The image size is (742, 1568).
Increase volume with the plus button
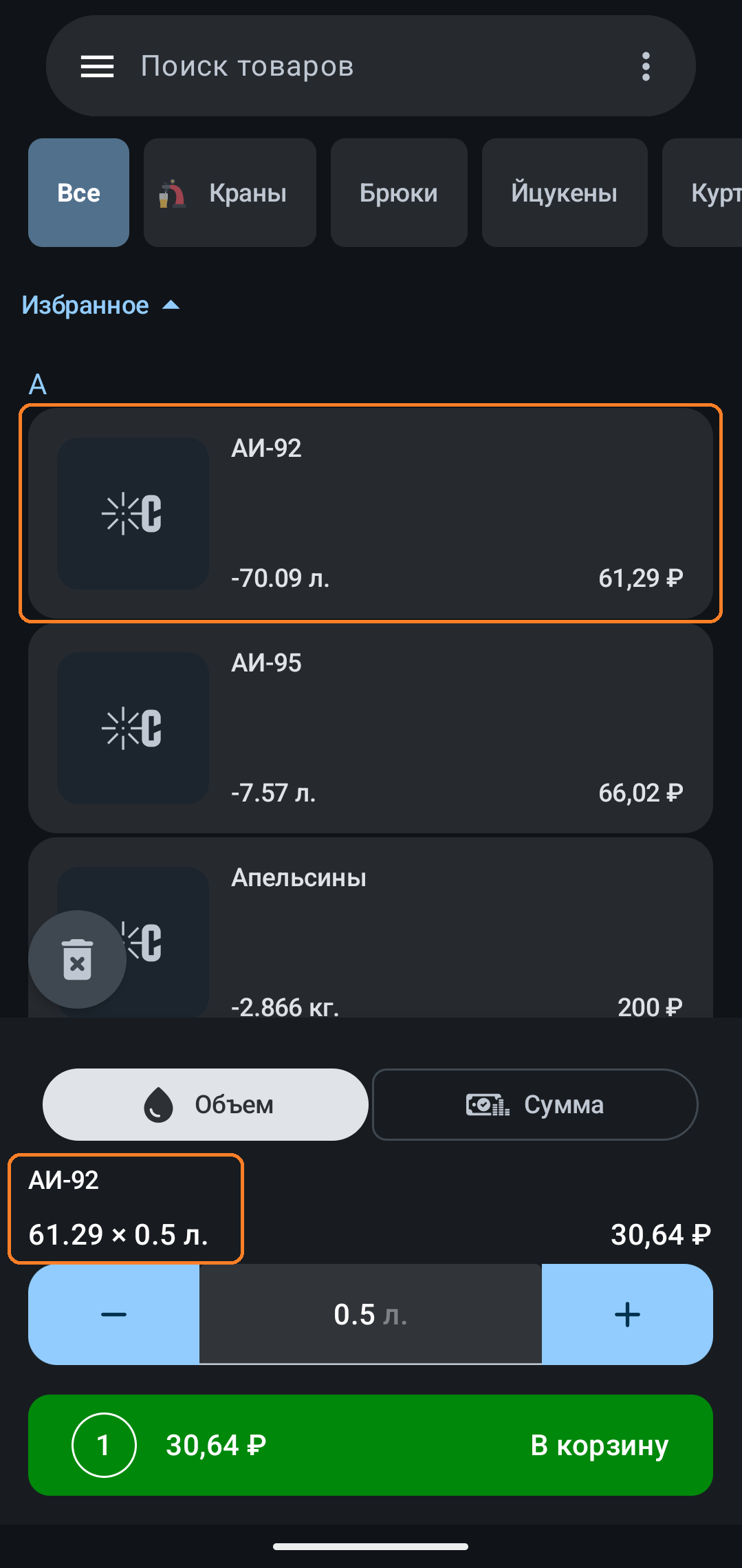(x=626, y=1314)
